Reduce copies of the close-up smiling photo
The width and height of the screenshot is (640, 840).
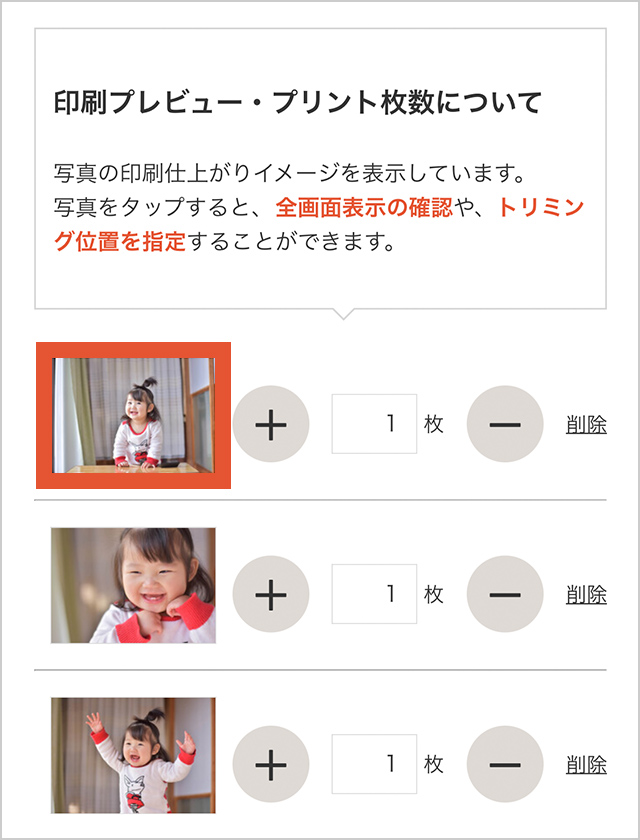[505, 594]
